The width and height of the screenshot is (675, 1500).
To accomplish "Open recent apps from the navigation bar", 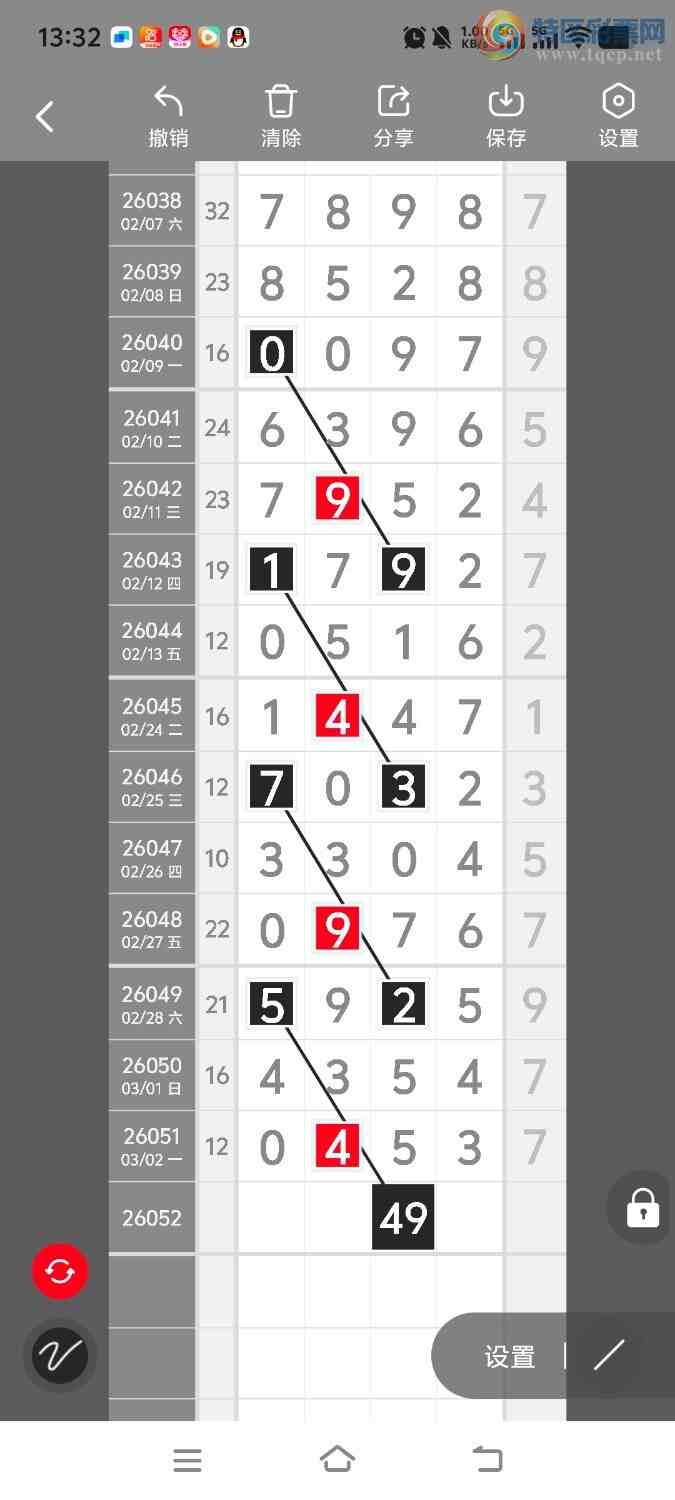I will (x=187, y=1461).
